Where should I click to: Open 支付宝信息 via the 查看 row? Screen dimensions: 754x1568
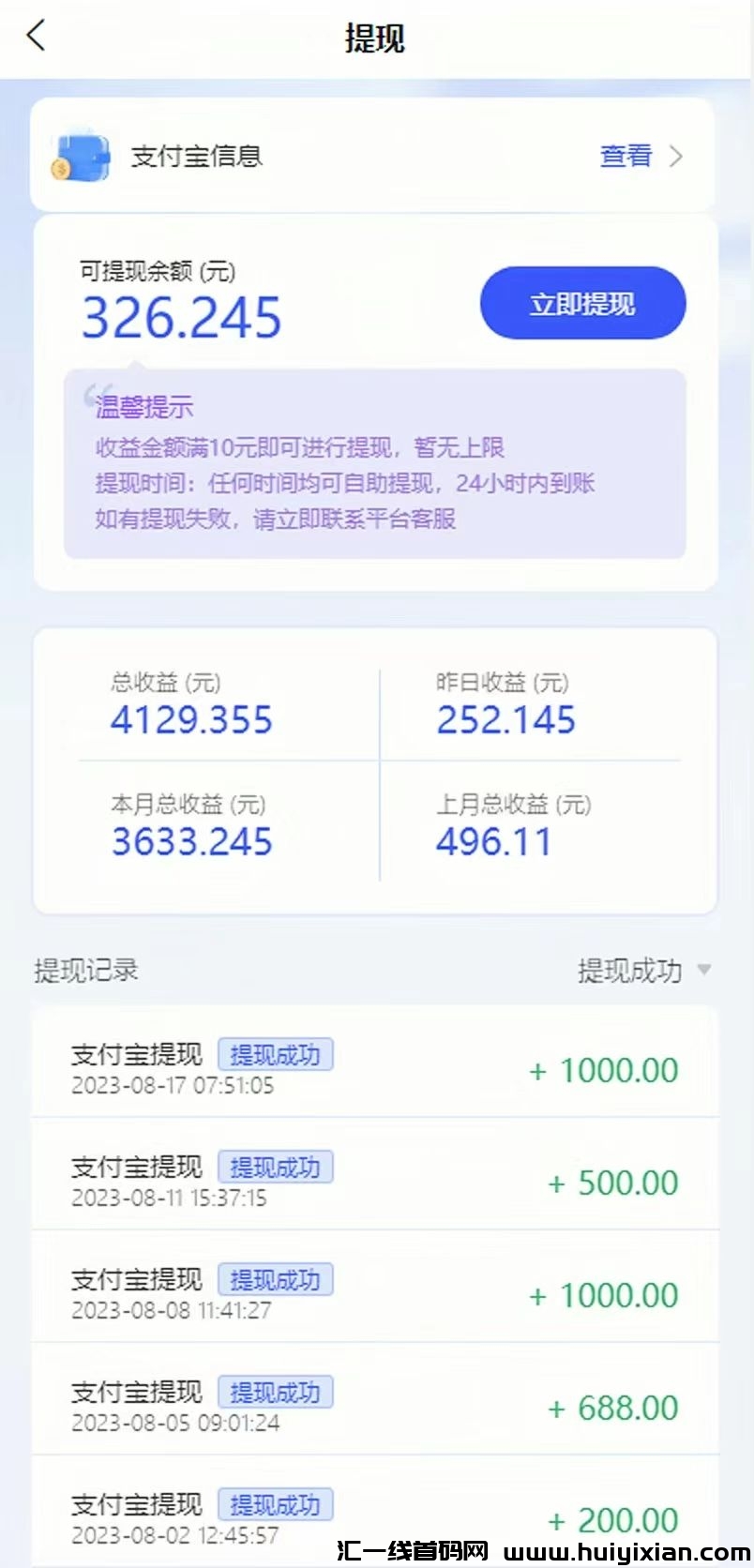tap(640, 156)
